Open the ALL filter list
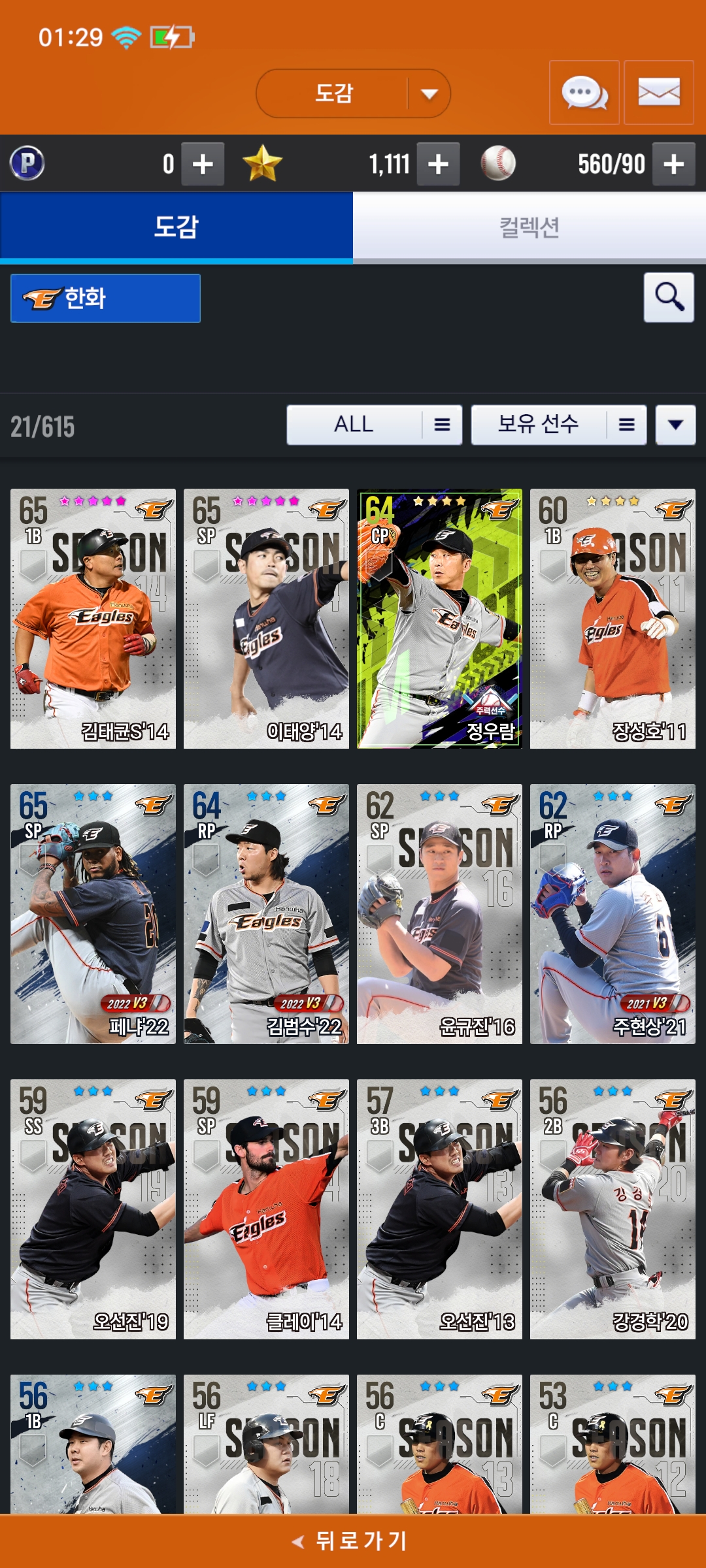This screenshot has width=706, height=1568. coord(374,425)
